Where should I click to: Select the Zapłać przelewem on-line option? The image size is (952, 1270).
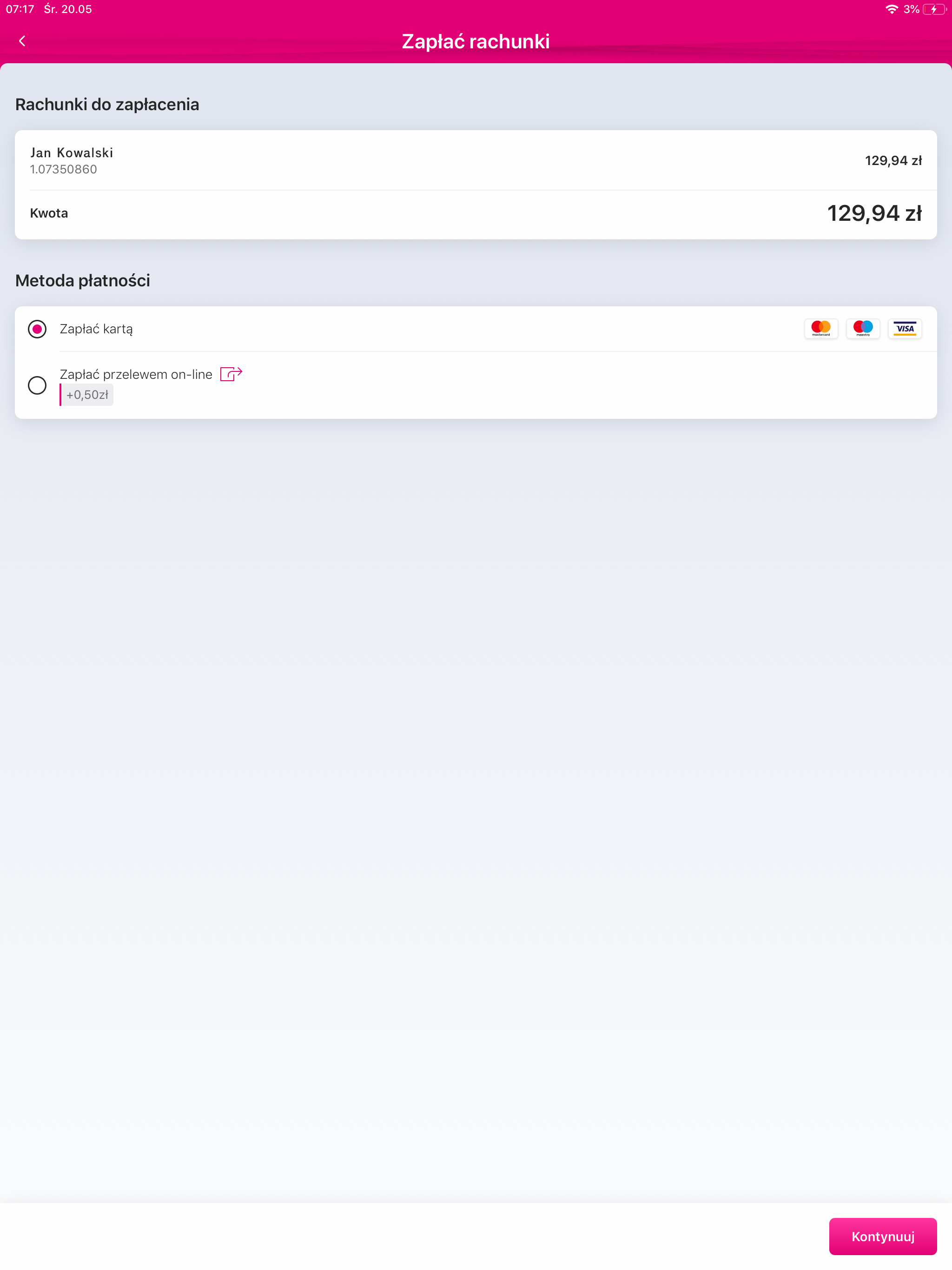[x=37, y=385]
